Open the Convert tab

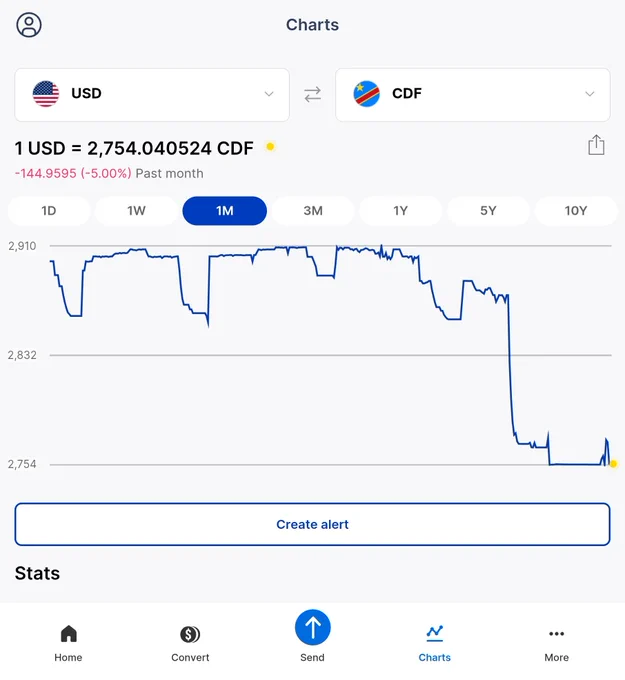point(190,644)
